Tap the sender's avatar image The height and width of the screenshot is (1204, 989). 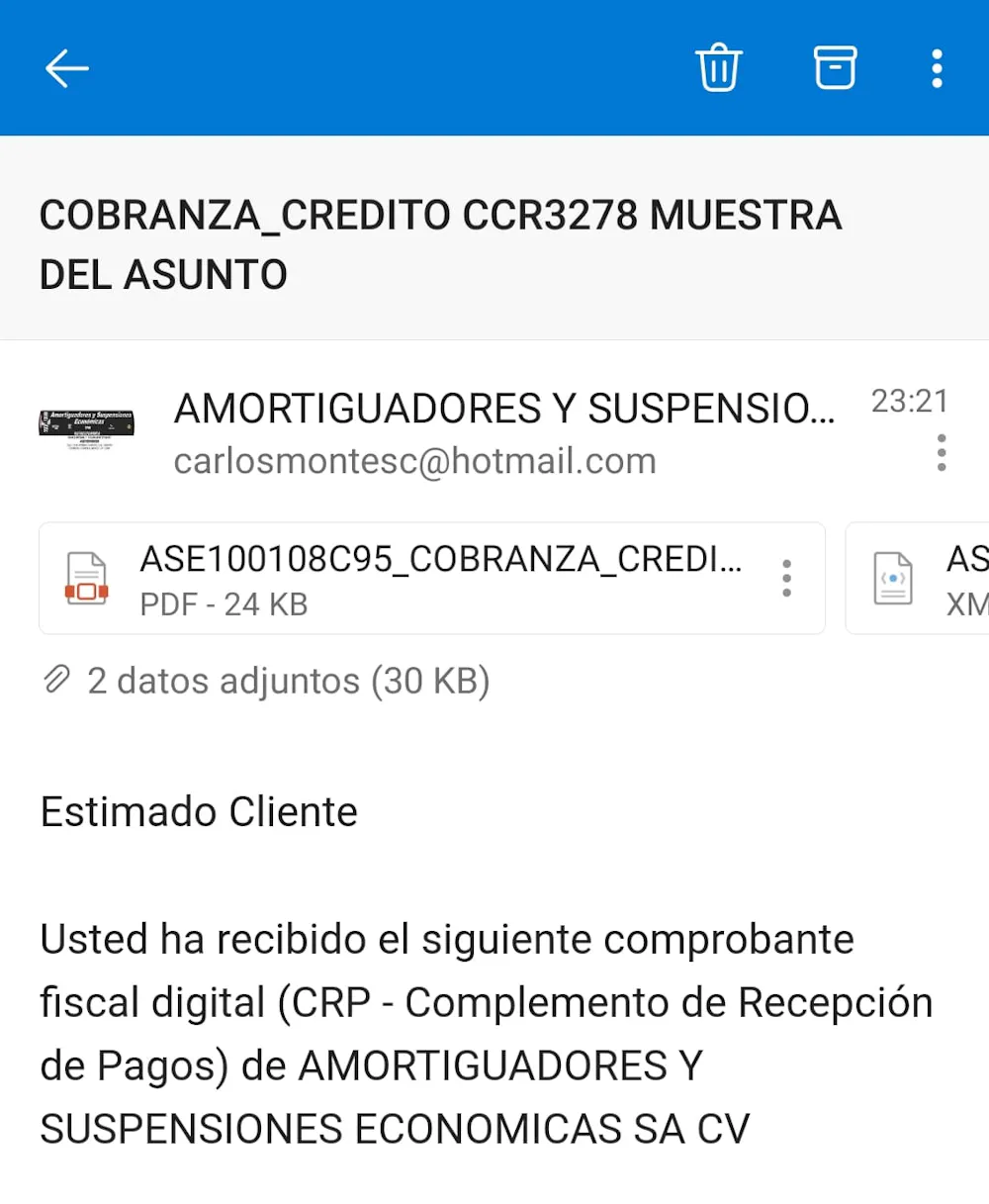point(87,428)
